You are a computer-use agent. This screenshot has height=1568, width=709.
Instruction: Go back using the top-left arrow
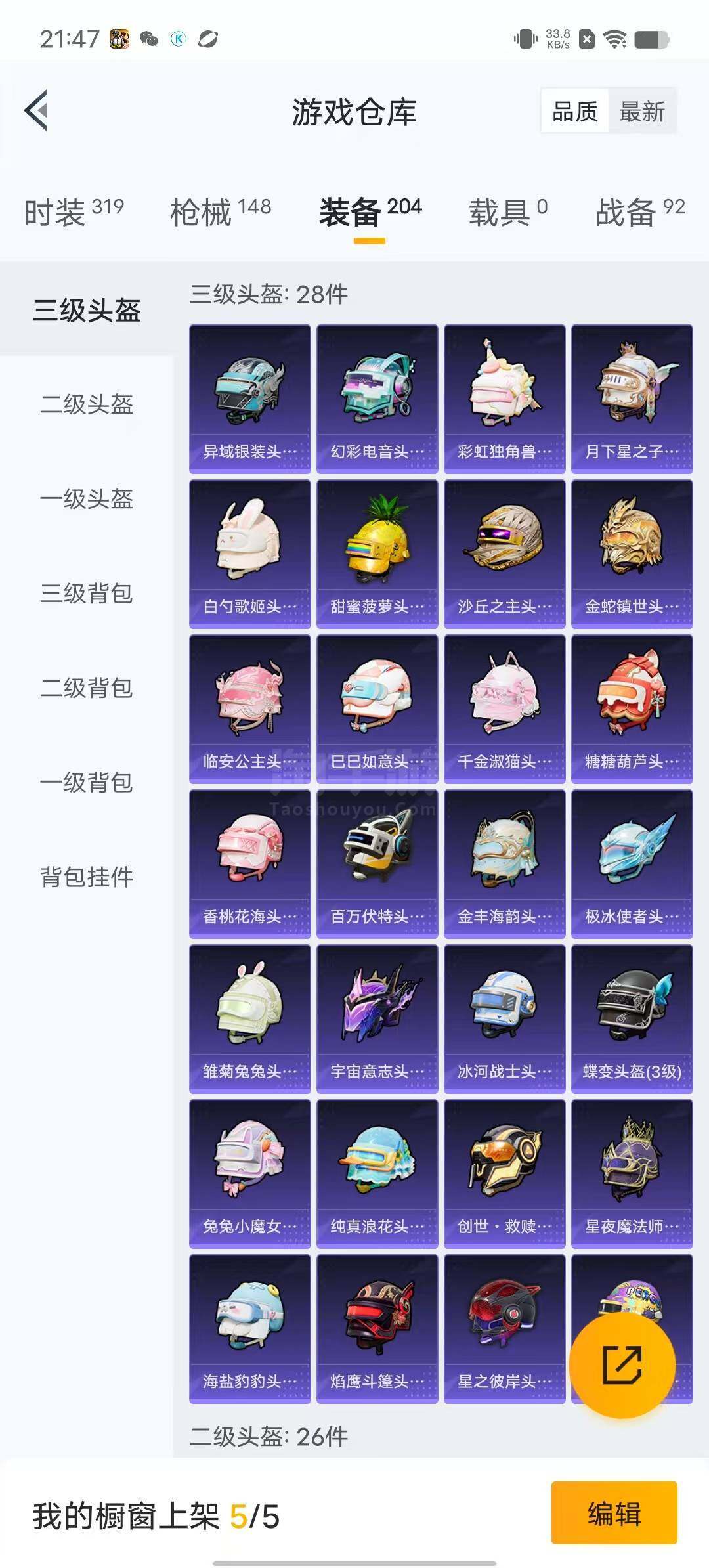(x=37, y=110)
